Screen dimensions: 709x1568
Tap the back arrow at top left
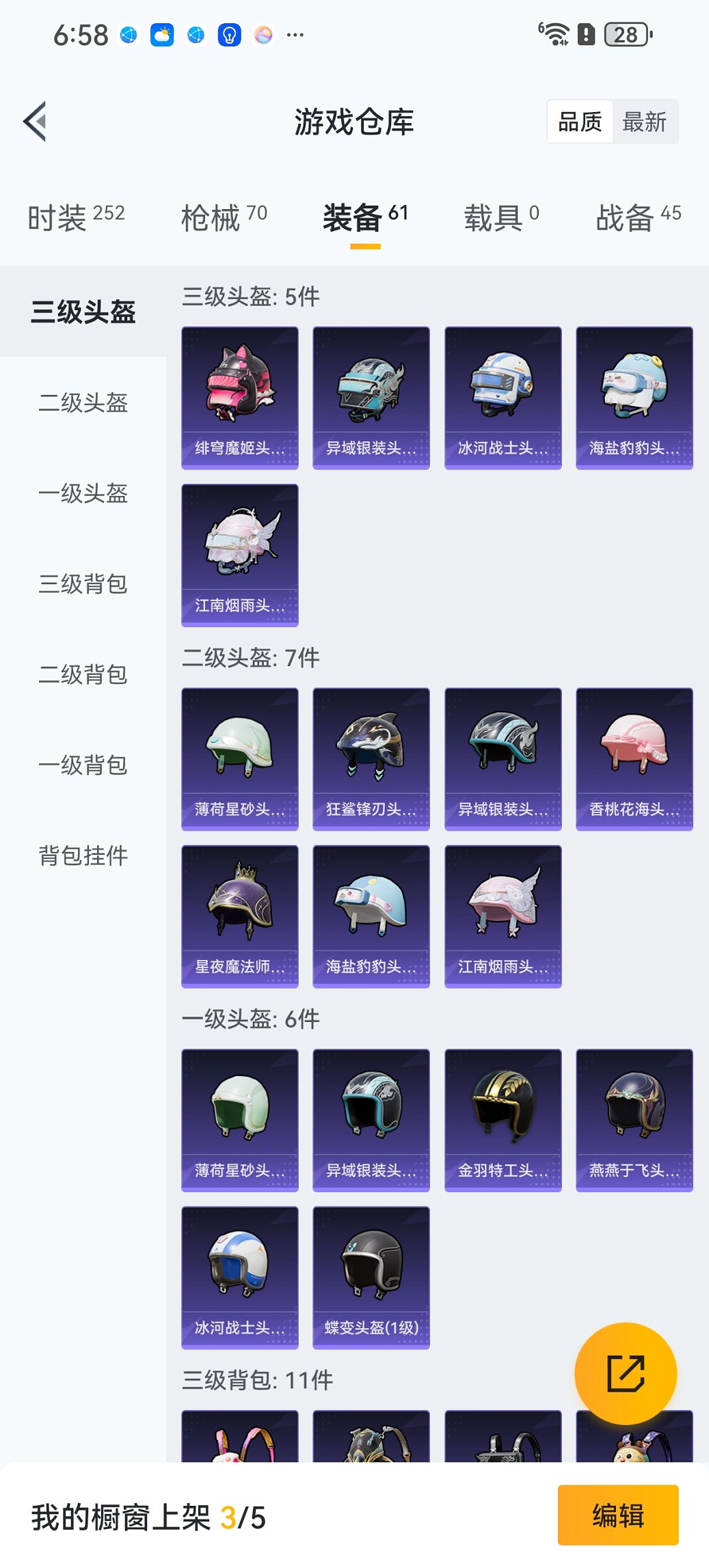click(34, 120)
